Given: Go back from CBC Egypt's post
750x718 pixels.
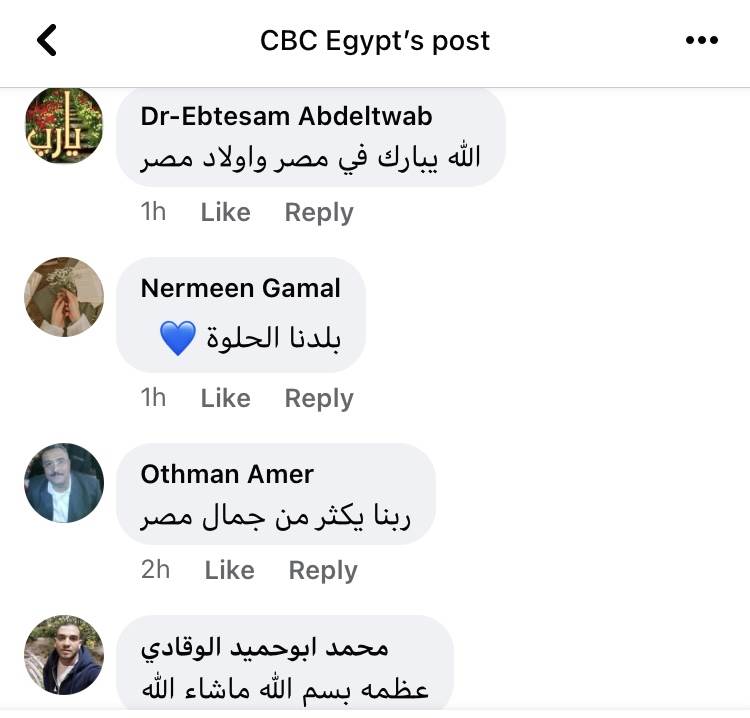Looking at the screenshot, I should (46, 41).
